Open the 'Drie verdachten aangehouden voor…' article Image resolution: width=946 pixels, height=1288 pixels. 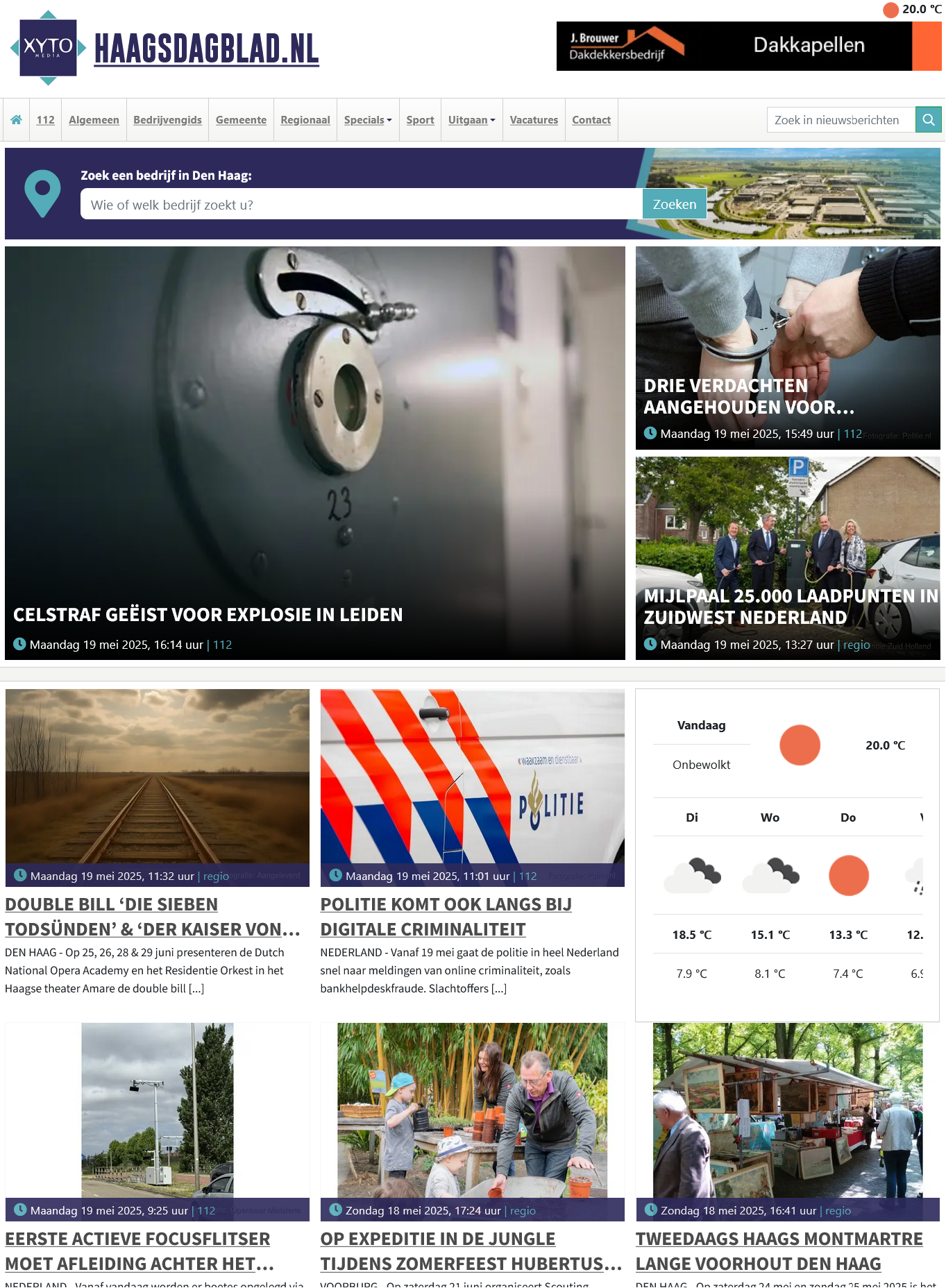point(748,396)
